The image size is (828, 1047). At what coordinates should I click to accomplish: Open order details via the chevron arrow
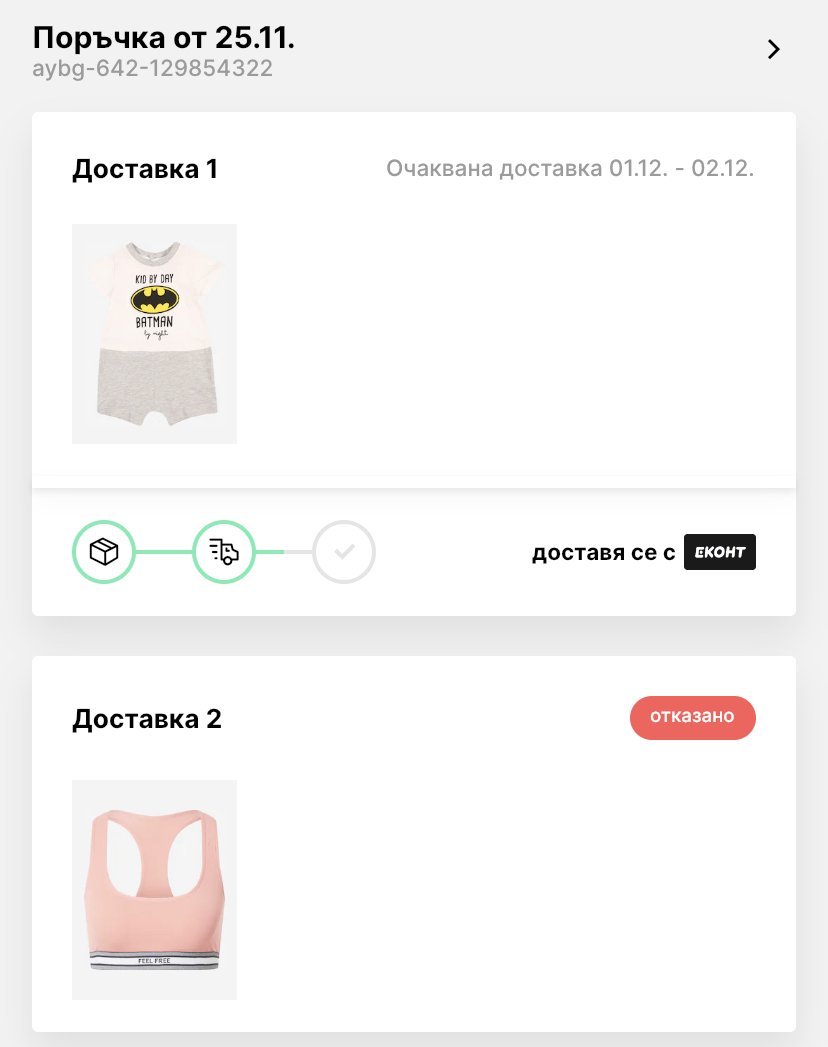[x=773, y=50]
